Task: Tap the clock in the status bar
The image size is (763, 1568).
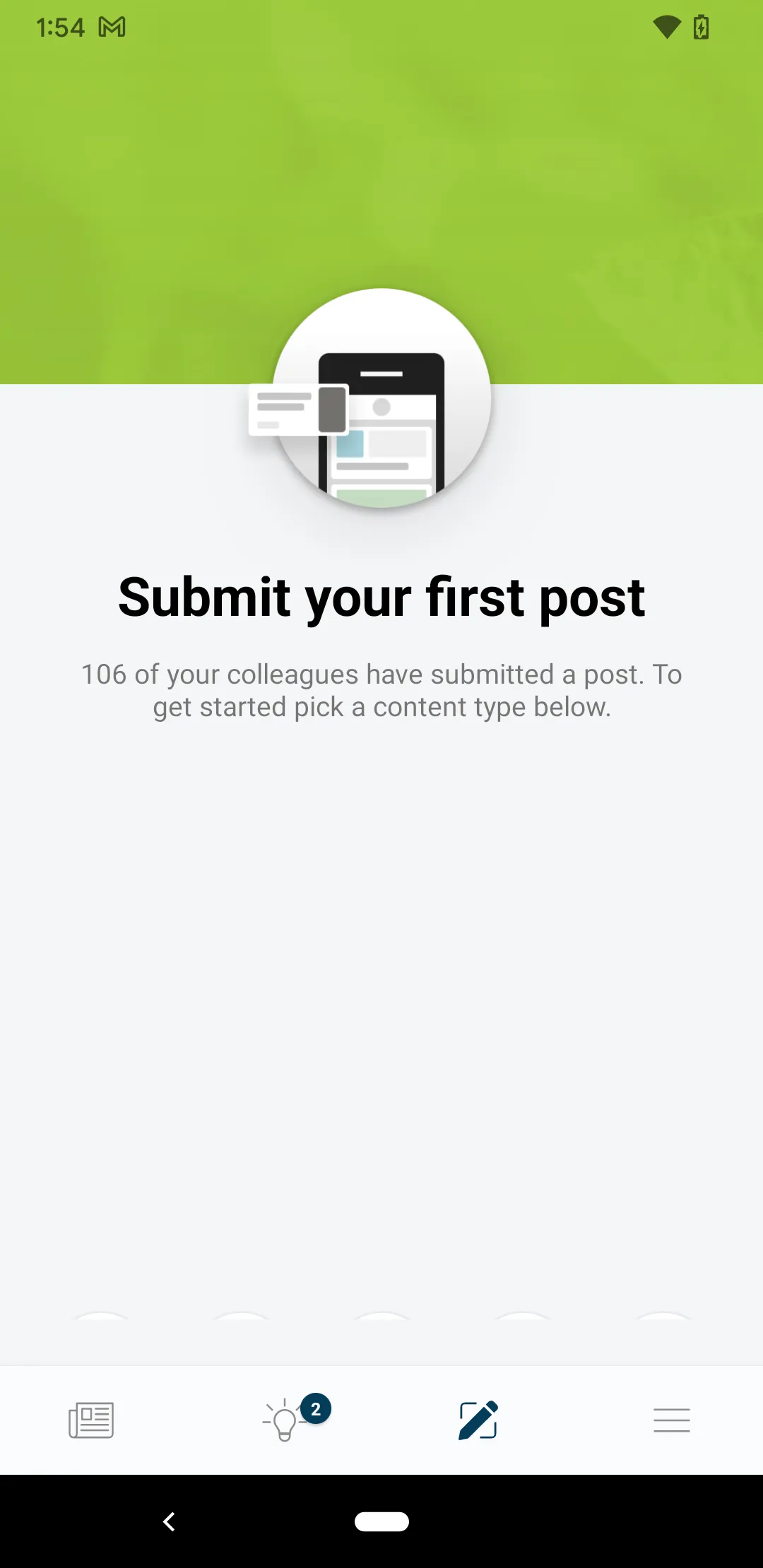Action: (60, 27)
